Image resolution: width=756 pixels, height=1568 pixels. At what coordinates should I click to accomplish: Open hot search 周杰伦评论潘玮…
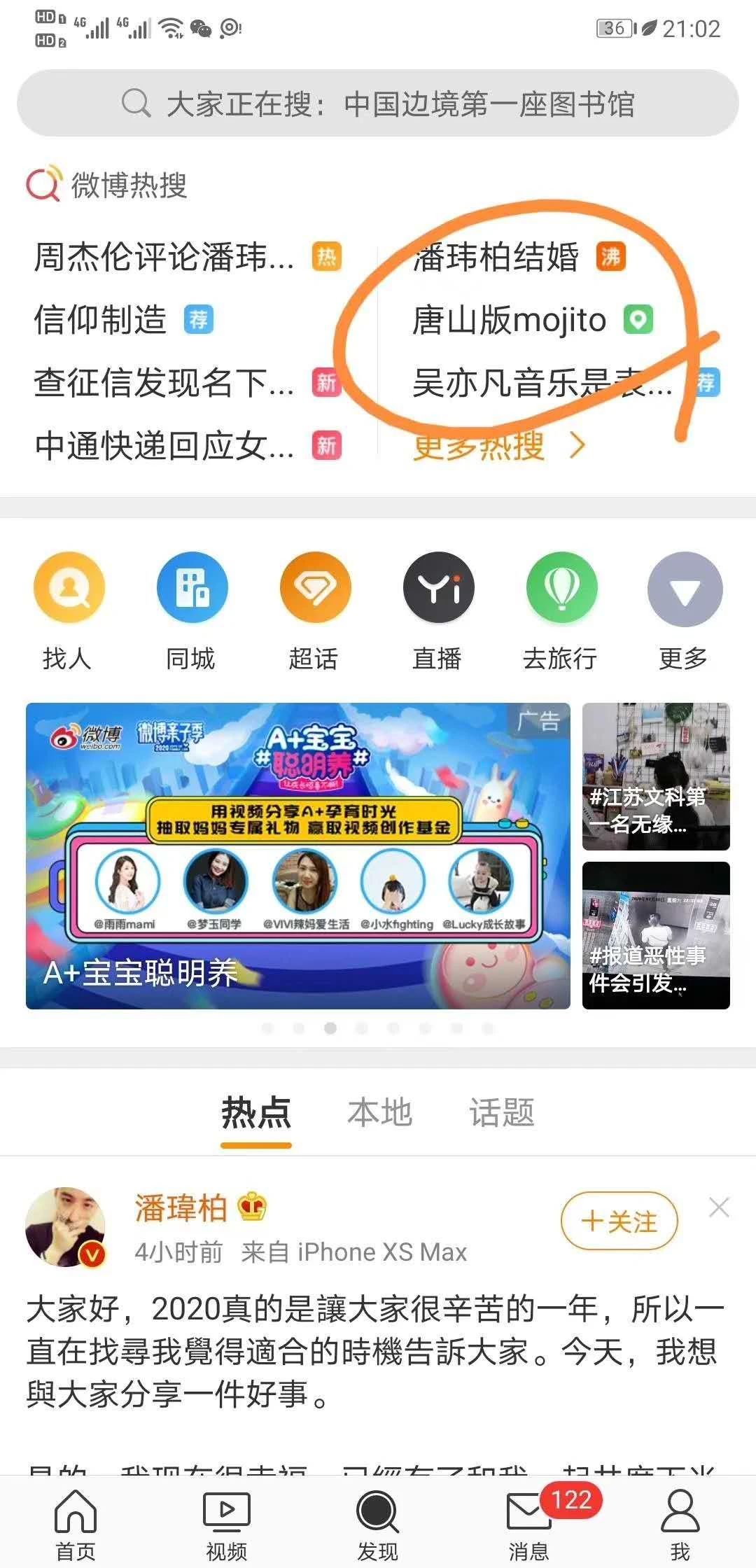tap(165, 257)
